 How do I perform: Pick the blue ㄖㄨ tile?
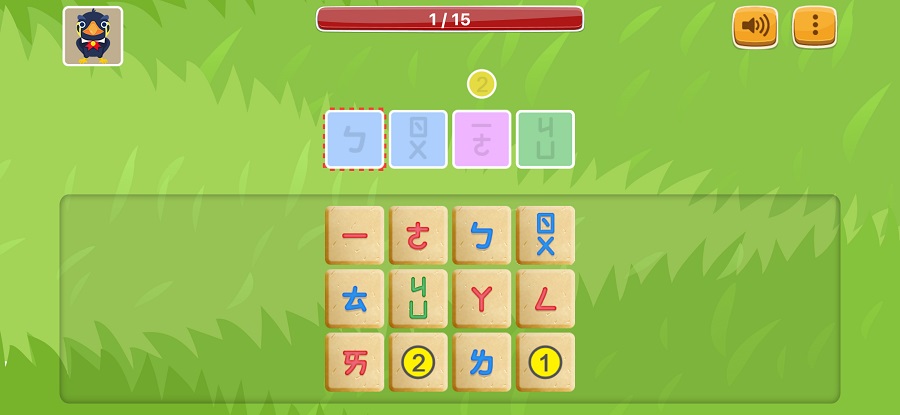[545, 236]
